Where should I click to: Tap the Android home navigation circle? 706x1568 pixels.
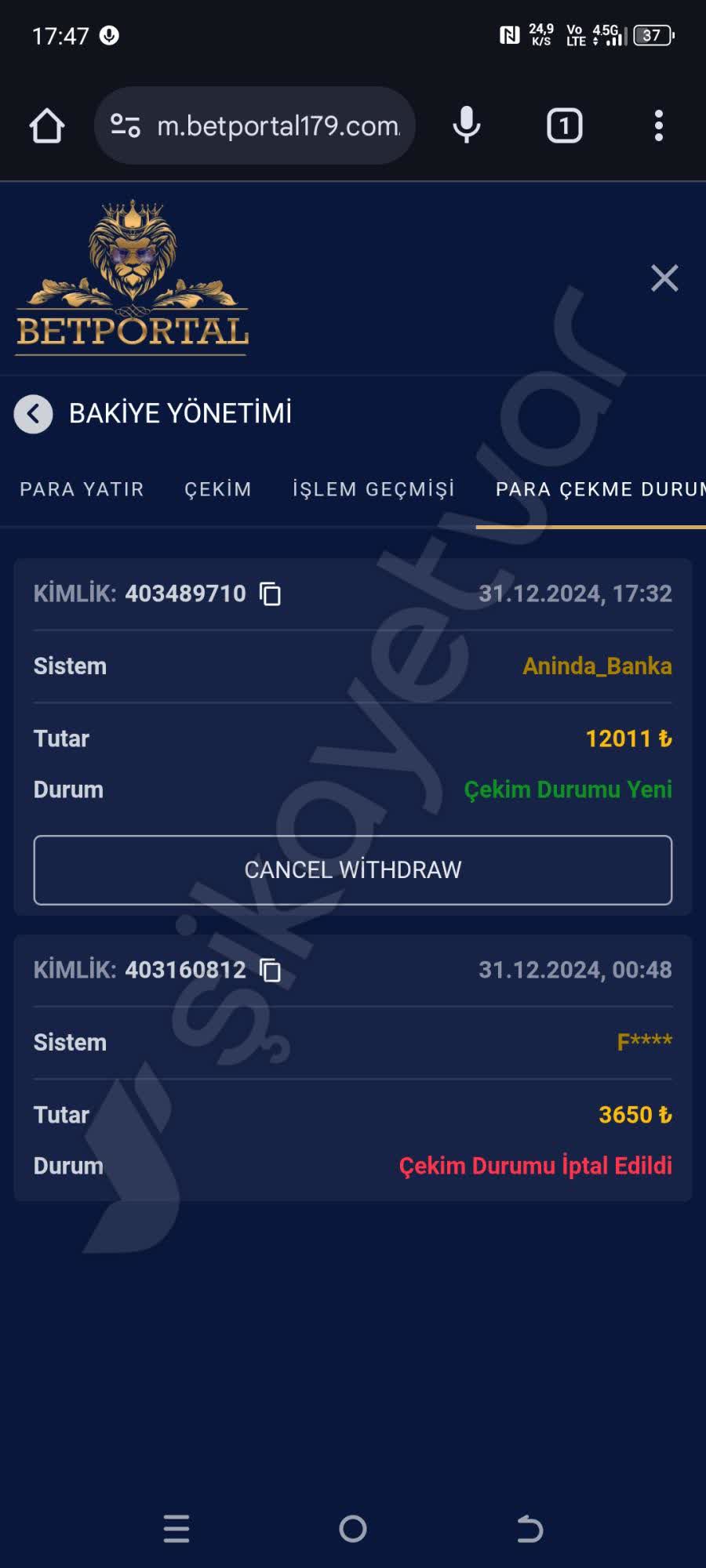coord(355,1529)
